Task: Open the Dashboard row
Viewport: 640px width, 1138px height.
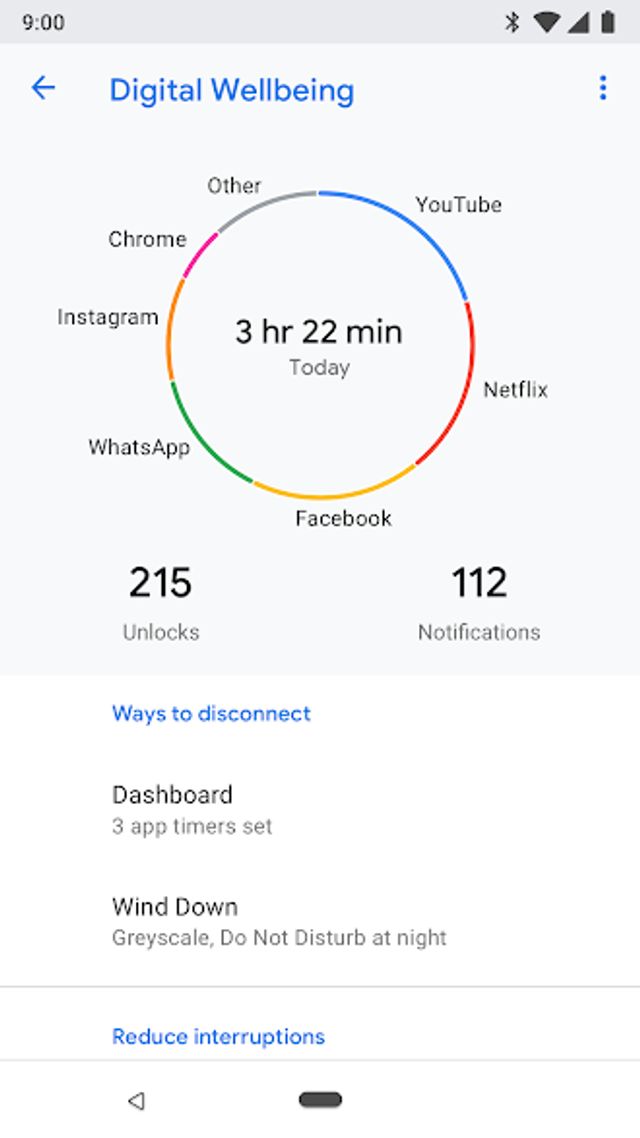Action: tap(320, 809)
